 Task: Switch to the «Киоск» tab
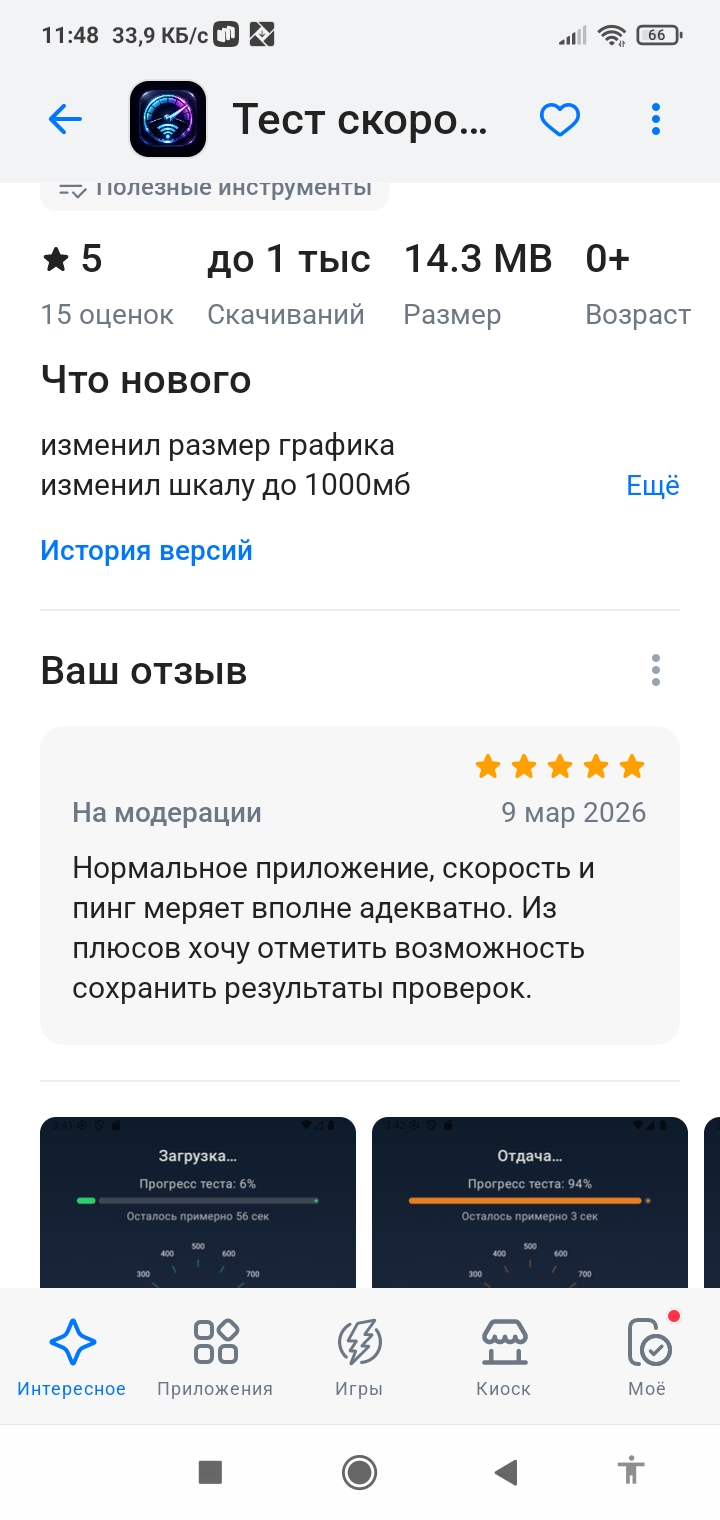click(503, 1357)
